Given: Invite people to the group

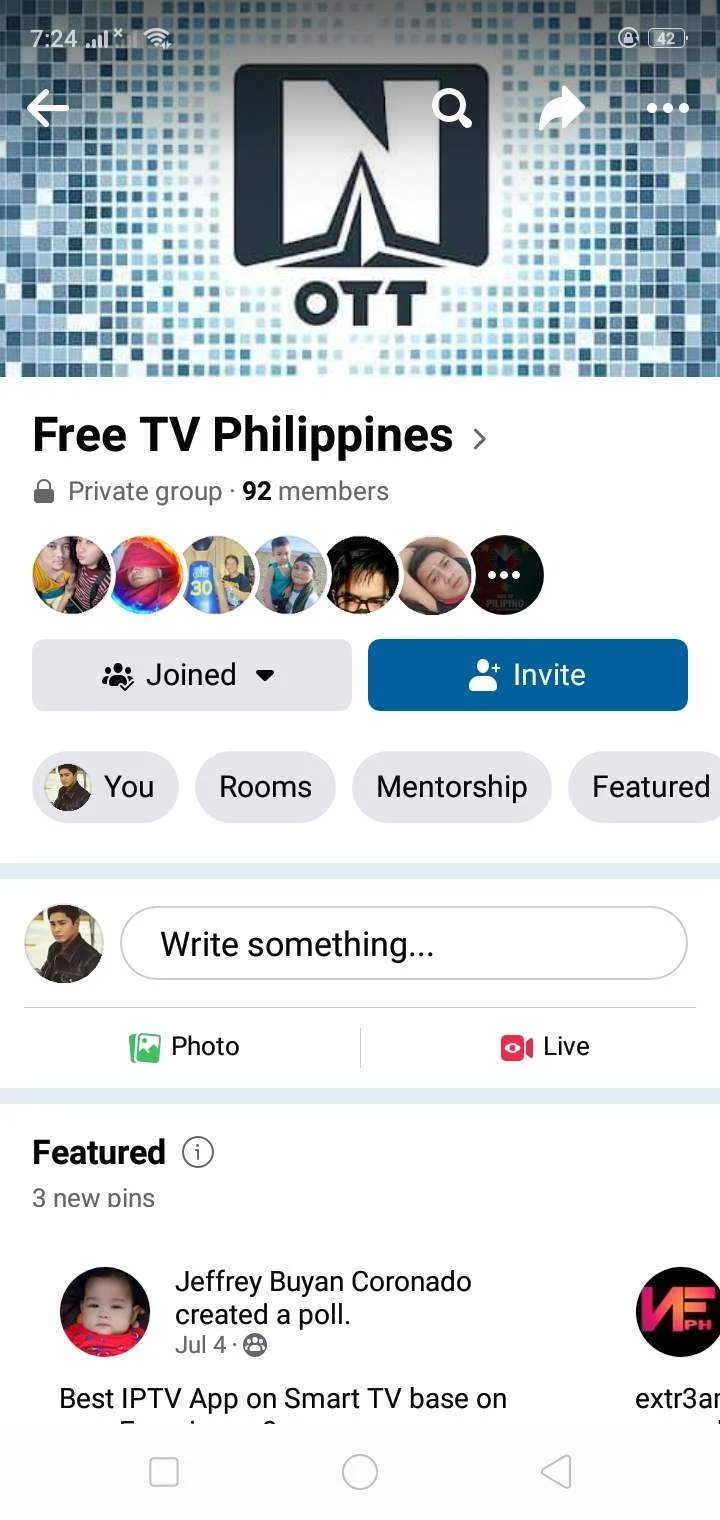Looking at the screenshot, I should click(528, 675).
